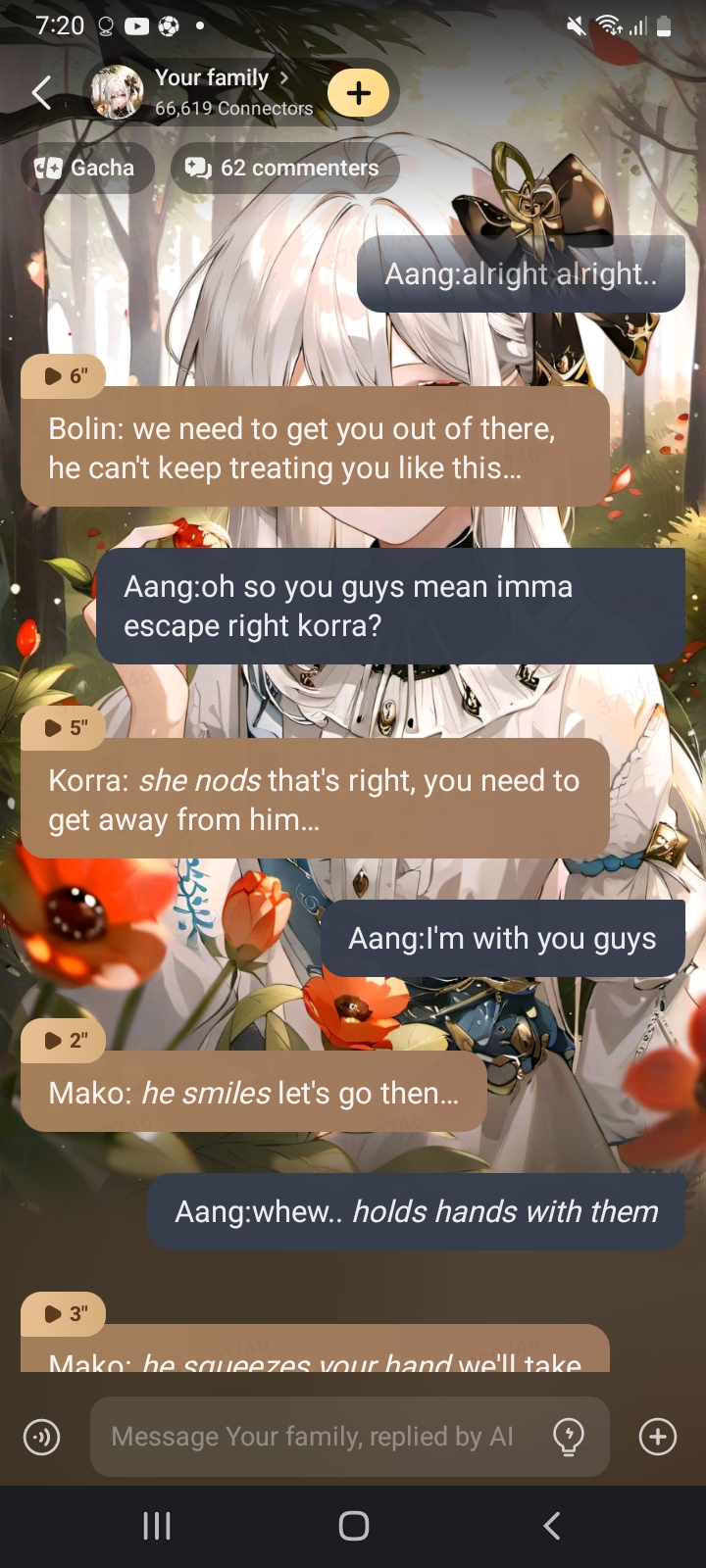This screenshot has width=706, height=1568.
Task: Open the plus attachment menu
Action: (657, 1437)
